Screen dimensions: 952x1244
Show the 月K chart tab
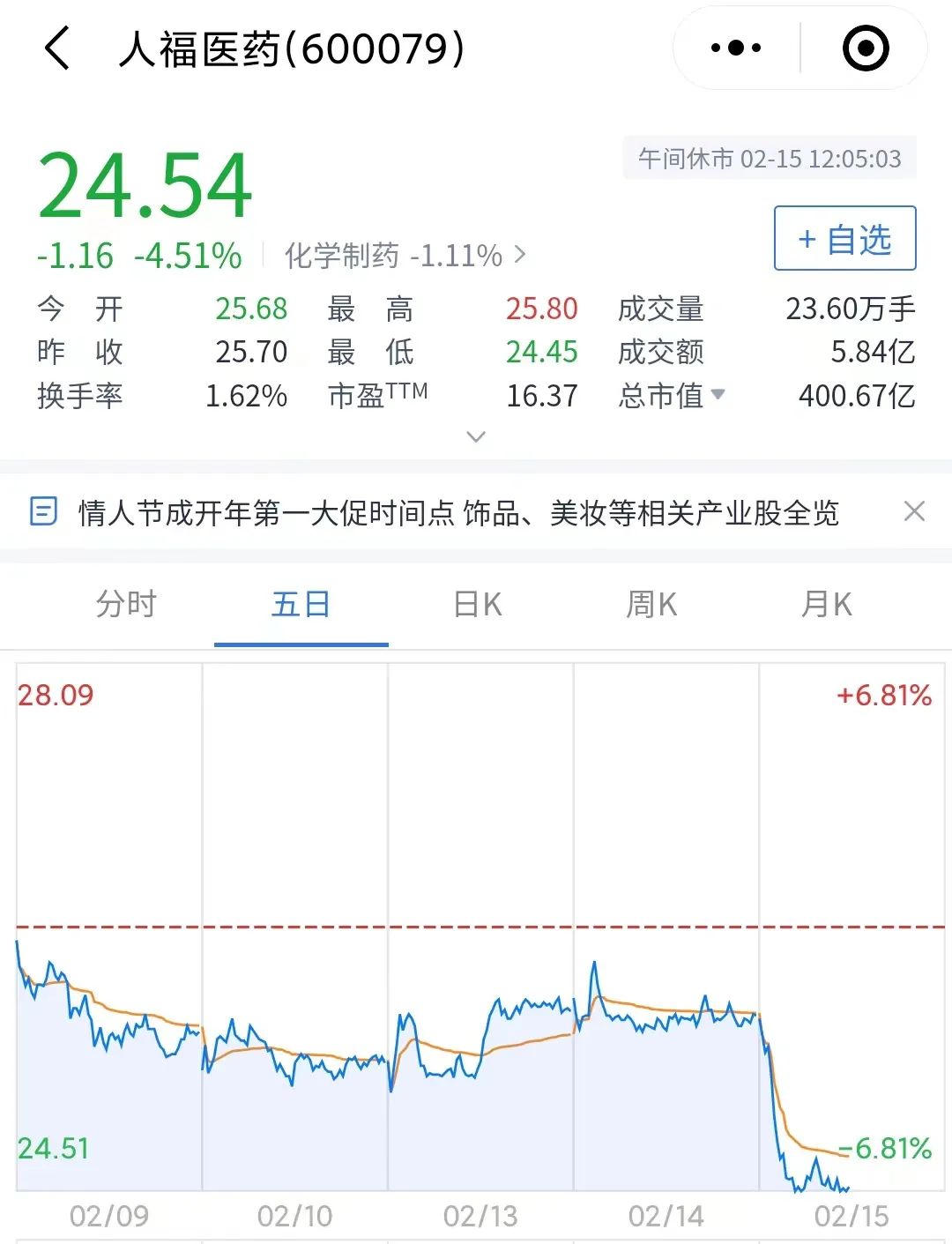pyautogui.click(x=826, y=605)
